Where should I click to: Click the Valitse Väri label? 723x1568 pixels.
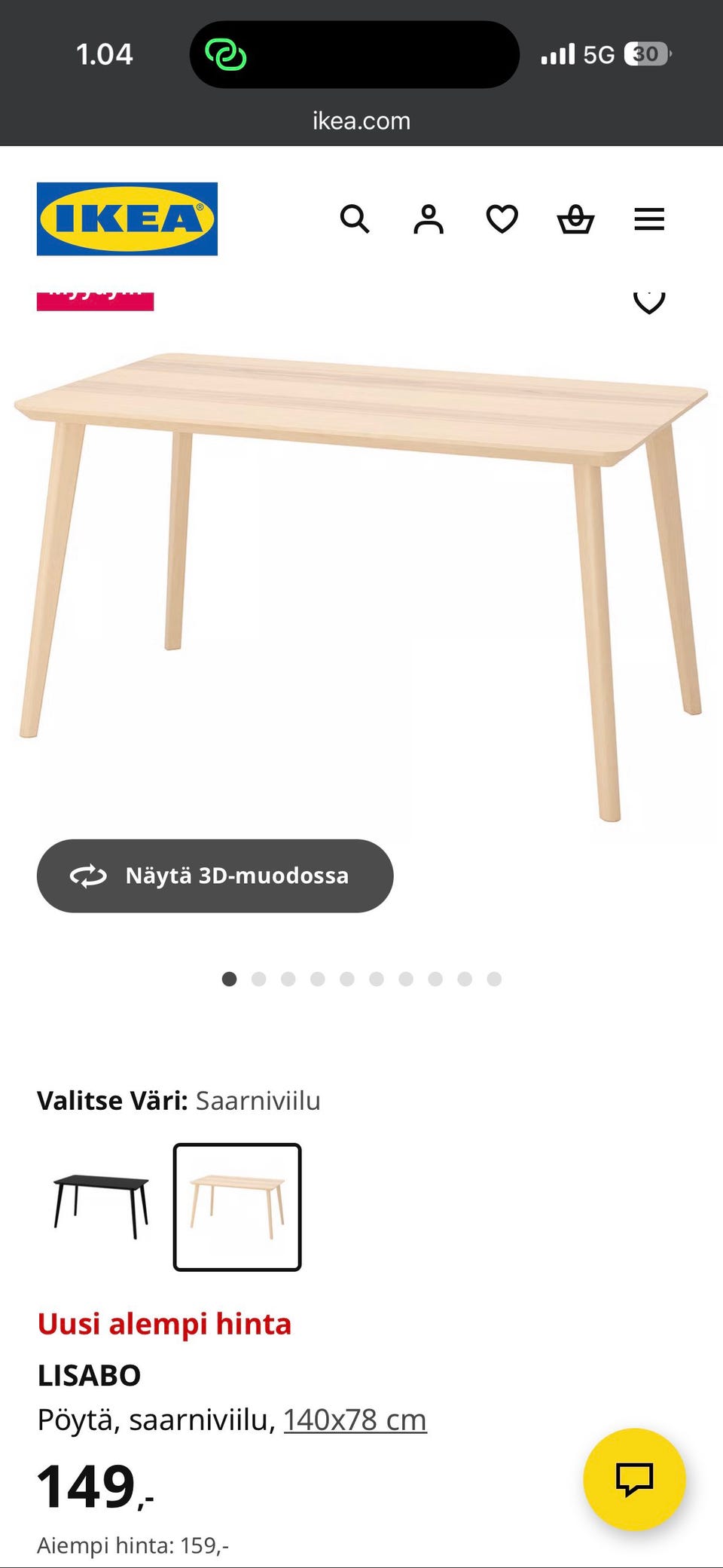click(112, 1101)
